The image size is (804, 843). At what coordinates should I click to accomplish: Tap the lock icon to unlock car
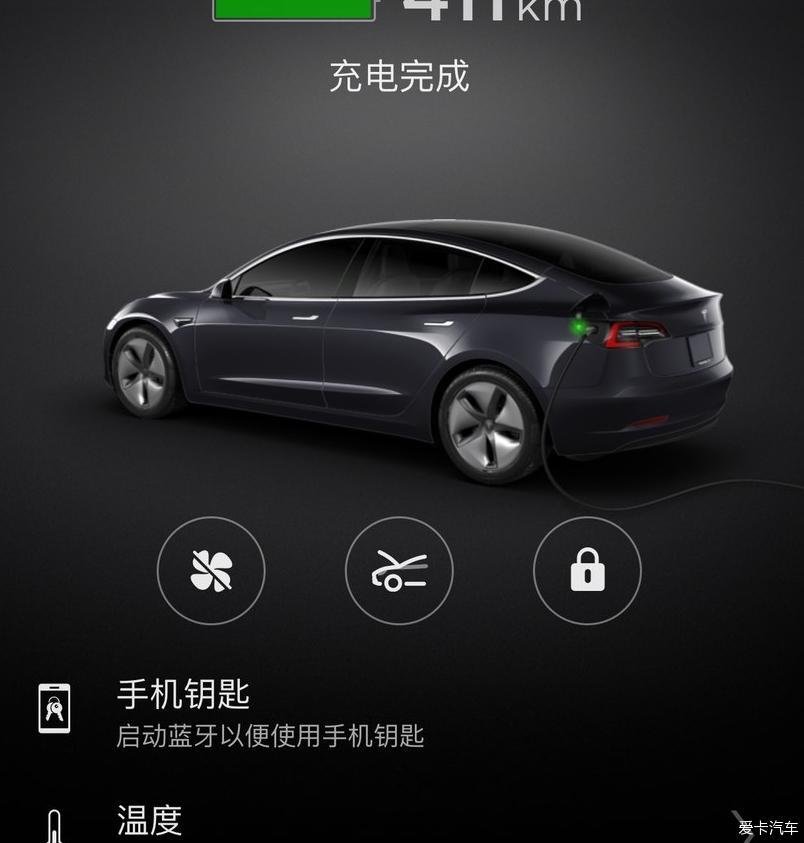click(x=587, y=571)
